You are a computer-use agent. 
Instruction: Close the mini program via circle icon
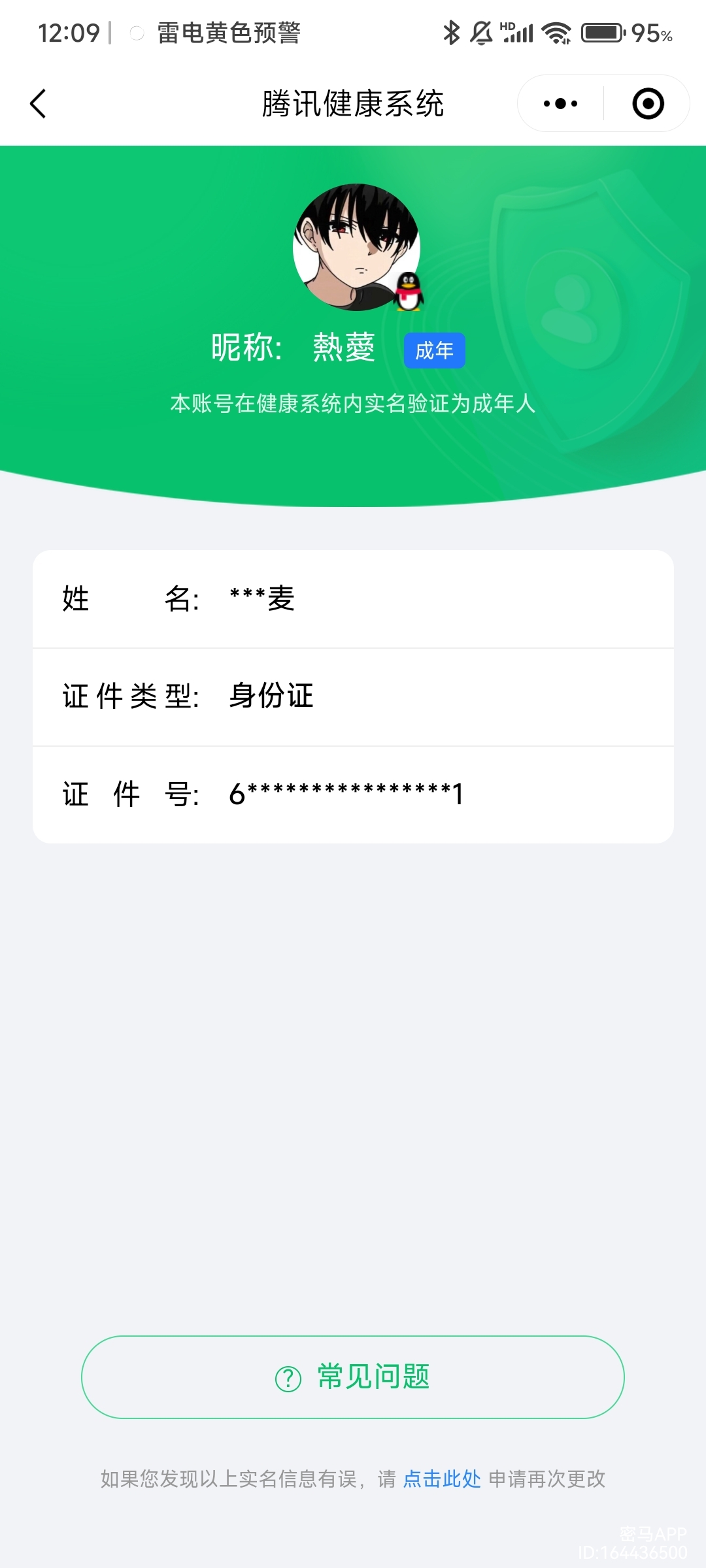point(648,104)
